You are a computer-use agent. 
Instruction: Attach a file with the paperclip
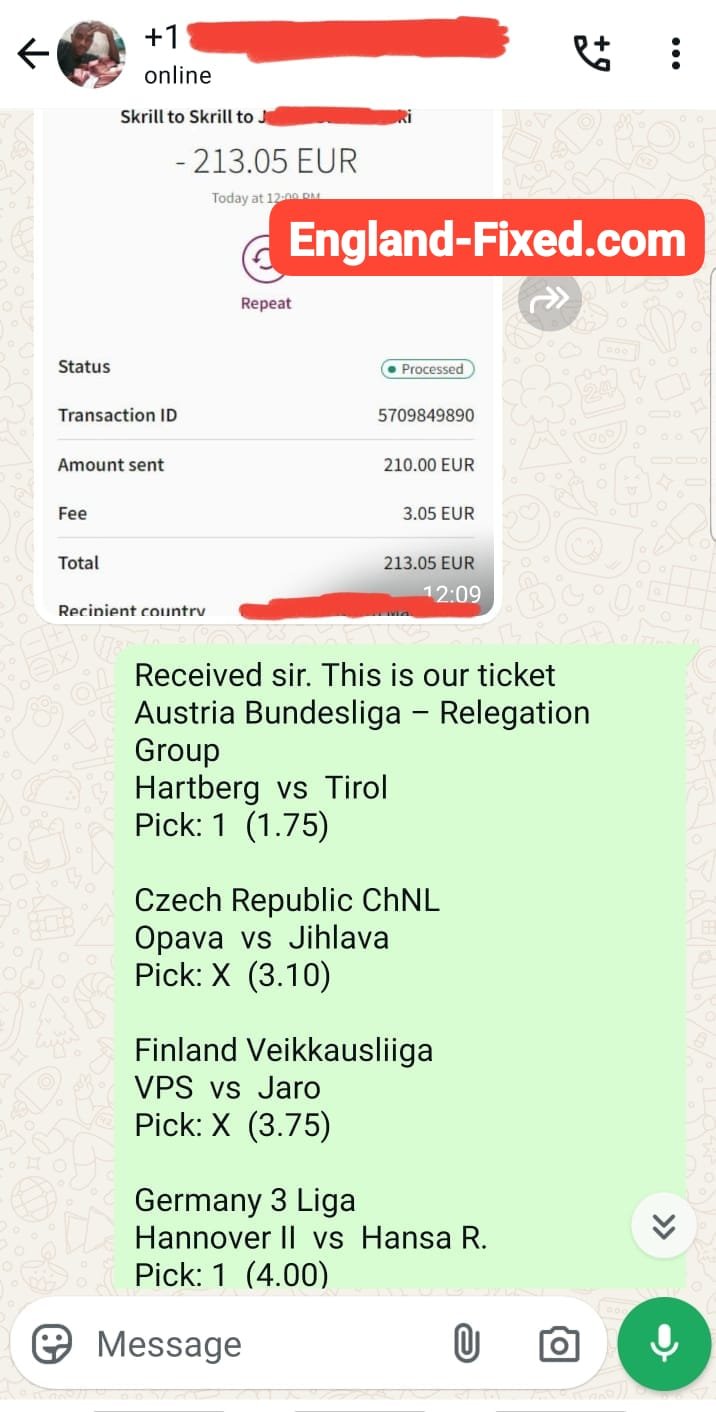tap(466, 1344)
